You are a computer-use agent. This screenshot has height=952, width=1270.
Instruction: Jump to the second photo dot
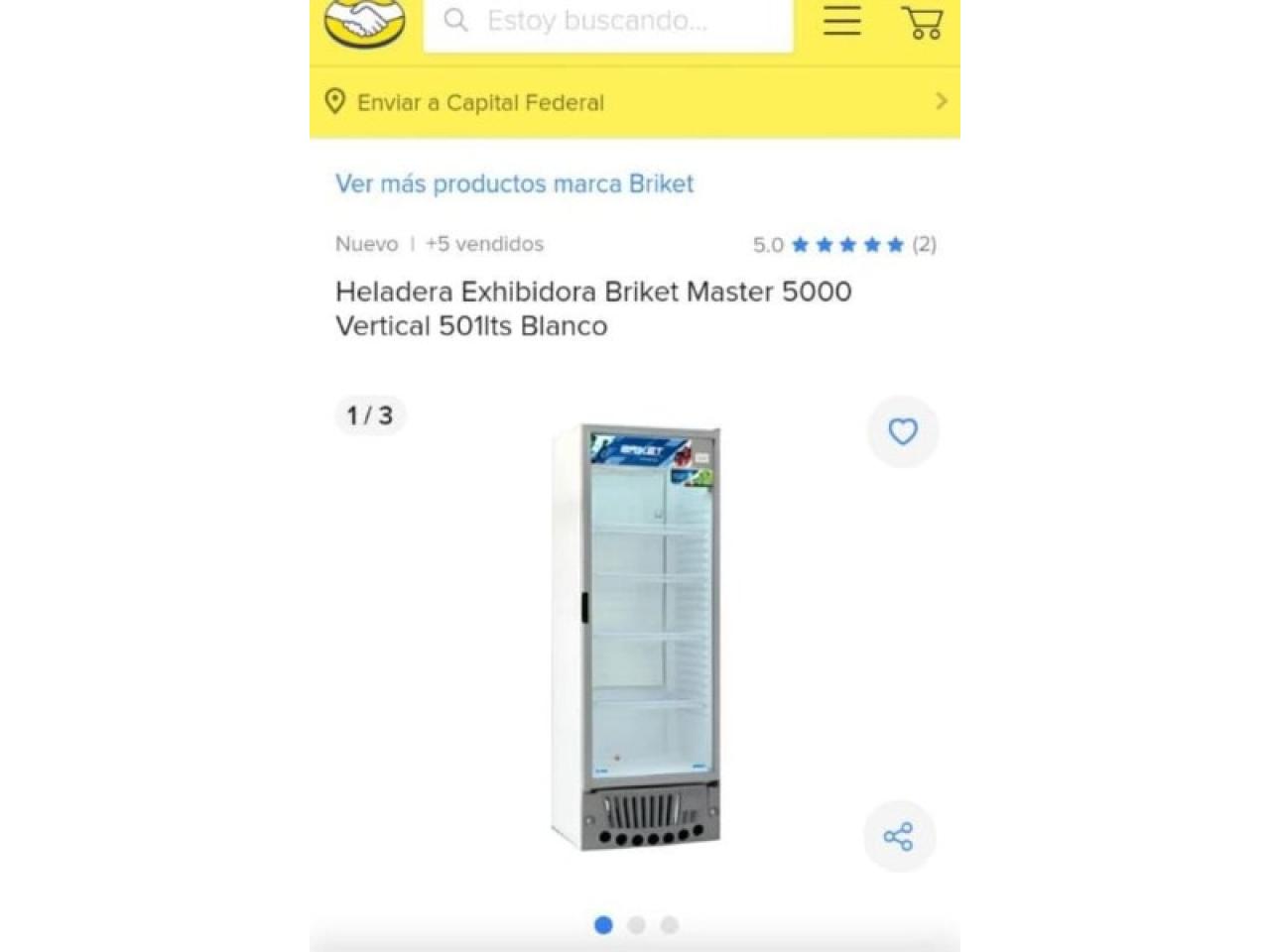tap(636, 925)
